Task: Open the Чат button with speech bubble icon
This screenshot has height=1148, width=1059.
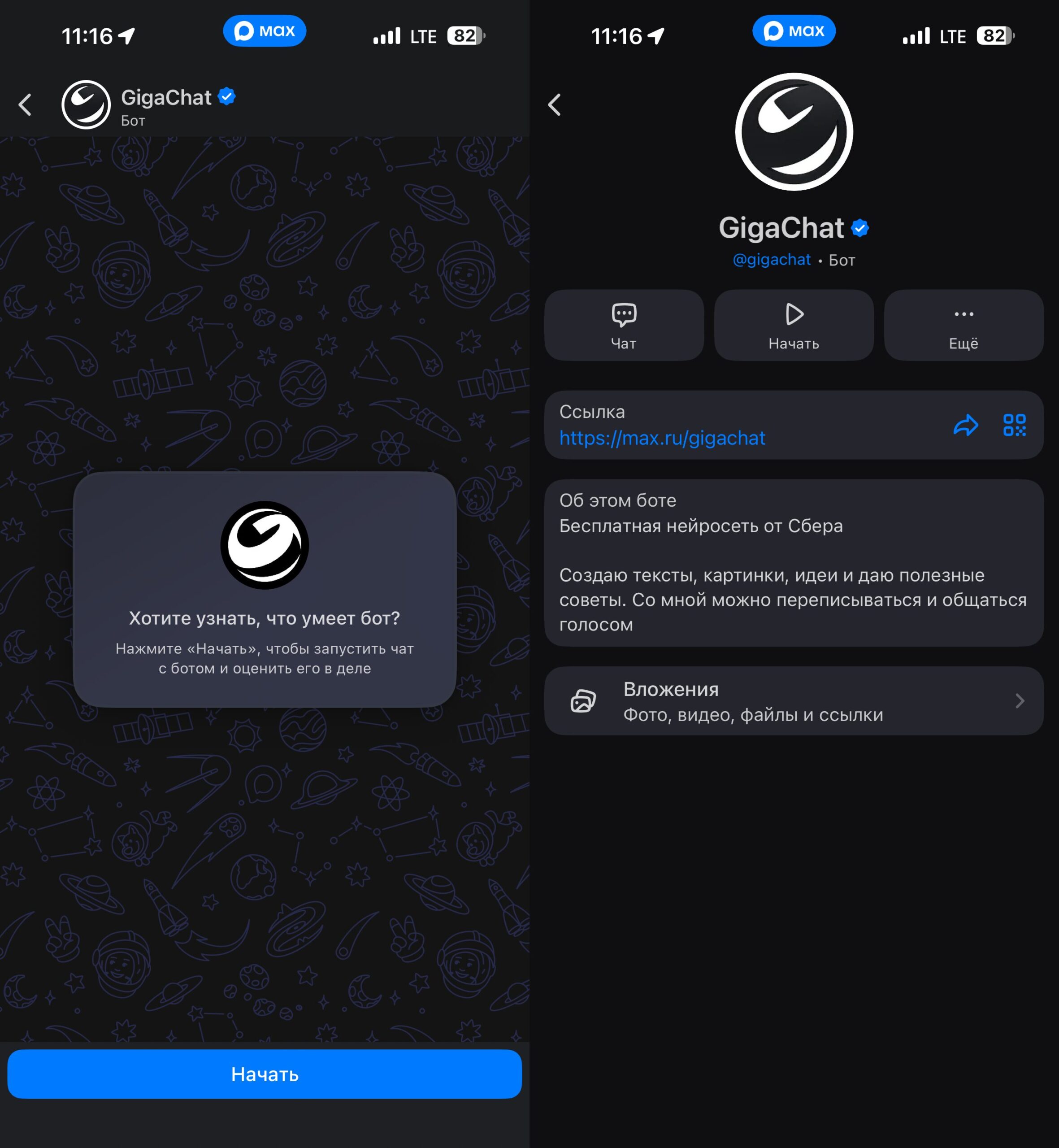Action: click(624, 325)
